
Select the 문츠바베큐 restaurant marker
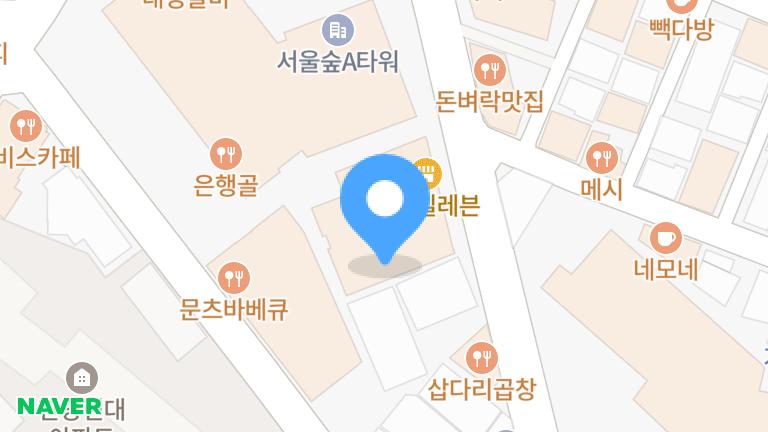[235, 277]
